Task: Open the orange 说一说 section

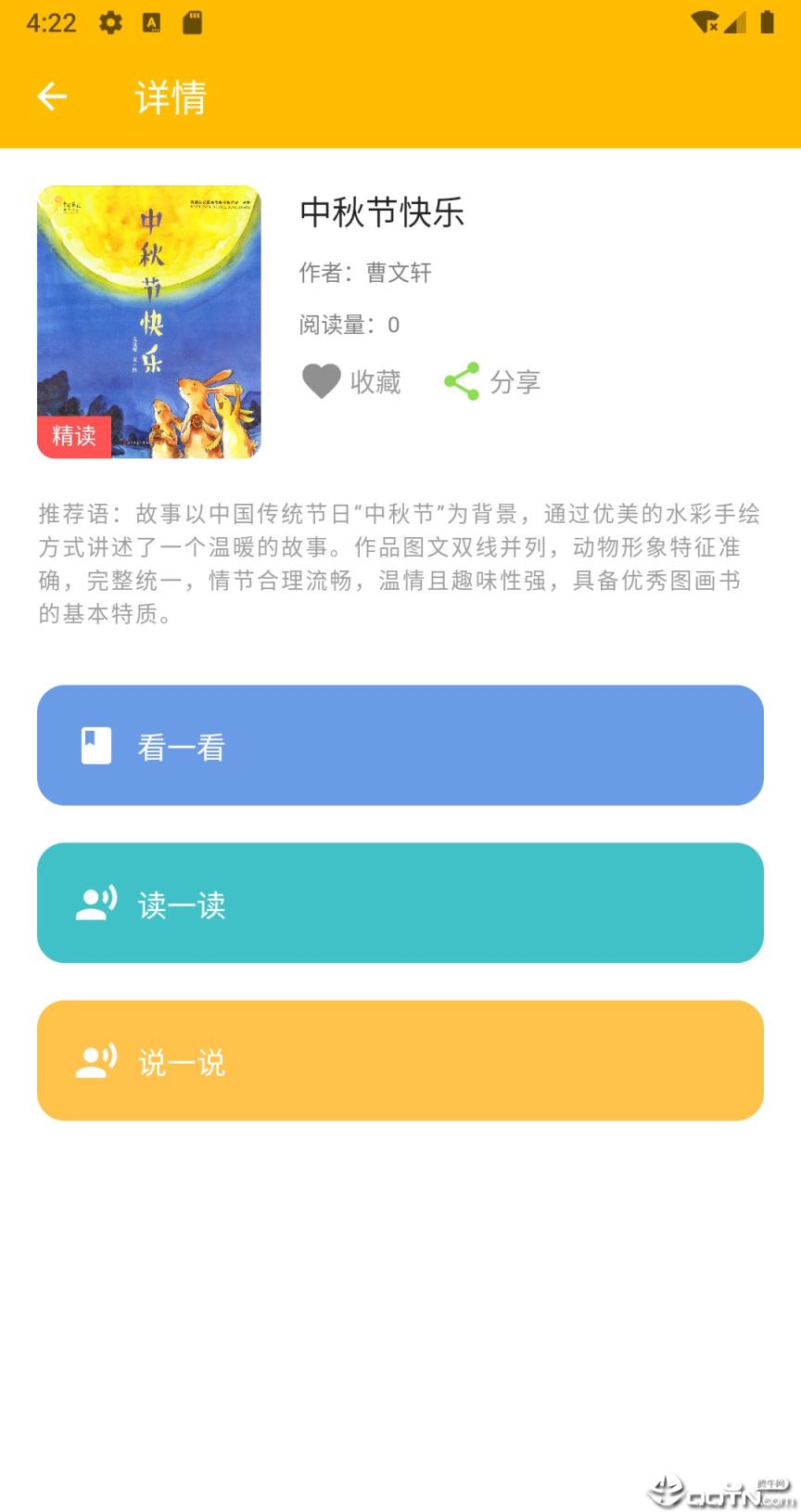Action: point(400,1060)
